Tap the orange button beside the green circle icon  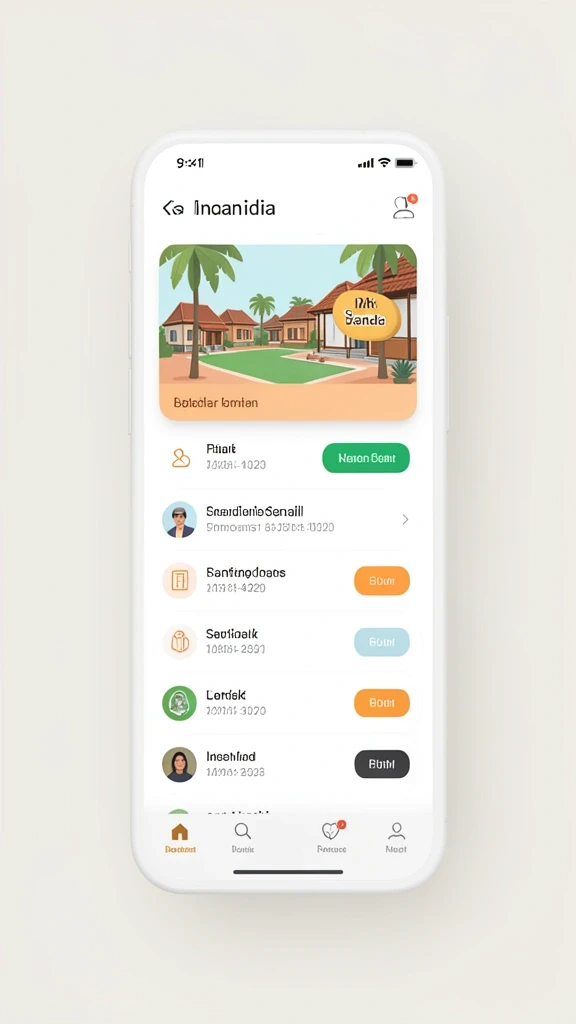point(382,703)
